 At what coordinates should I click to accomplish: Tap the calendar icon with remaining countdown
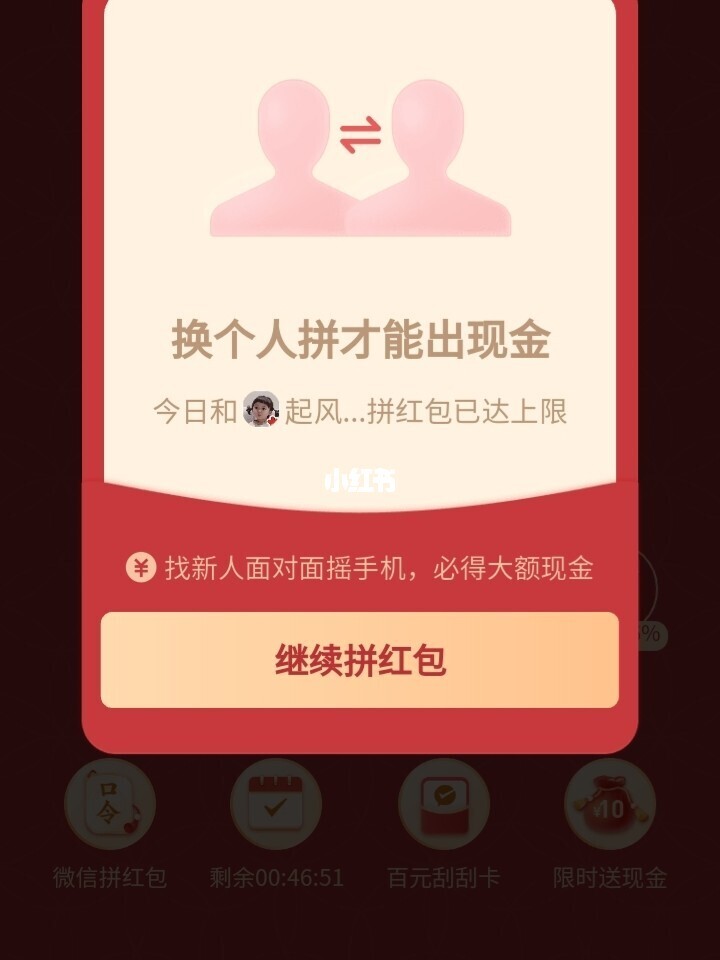point(276,804)
